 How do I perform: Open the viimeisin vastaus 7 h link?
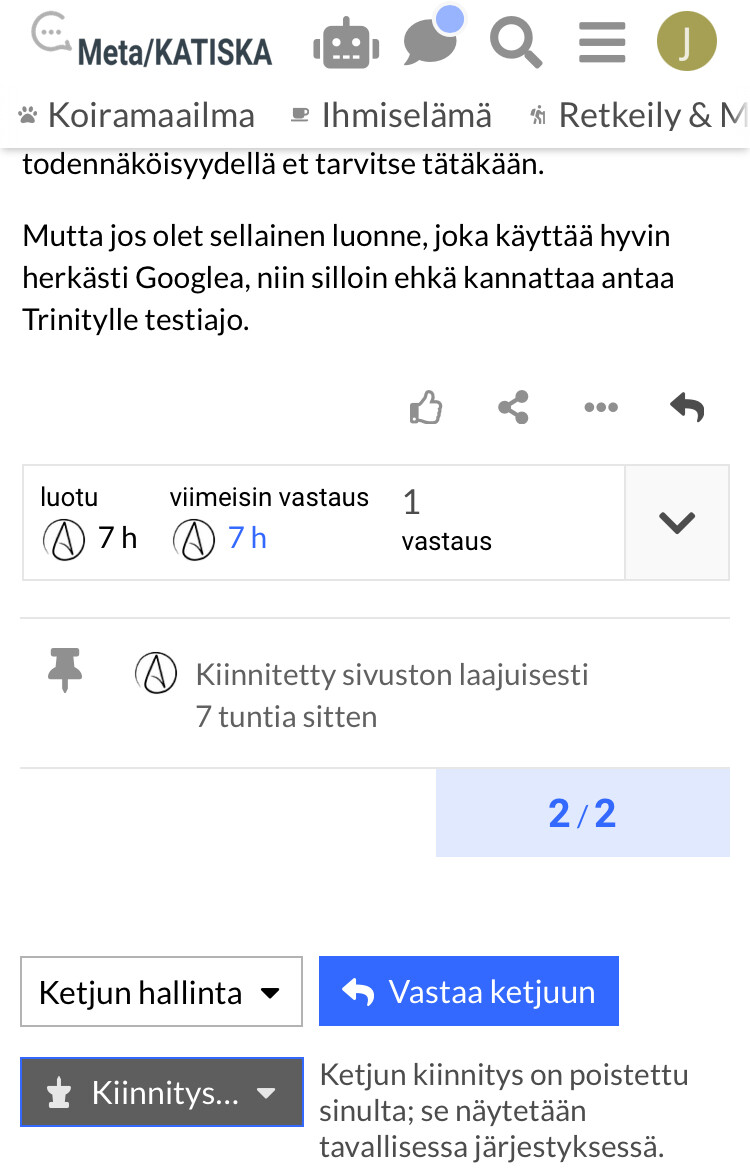pos(246,538)
